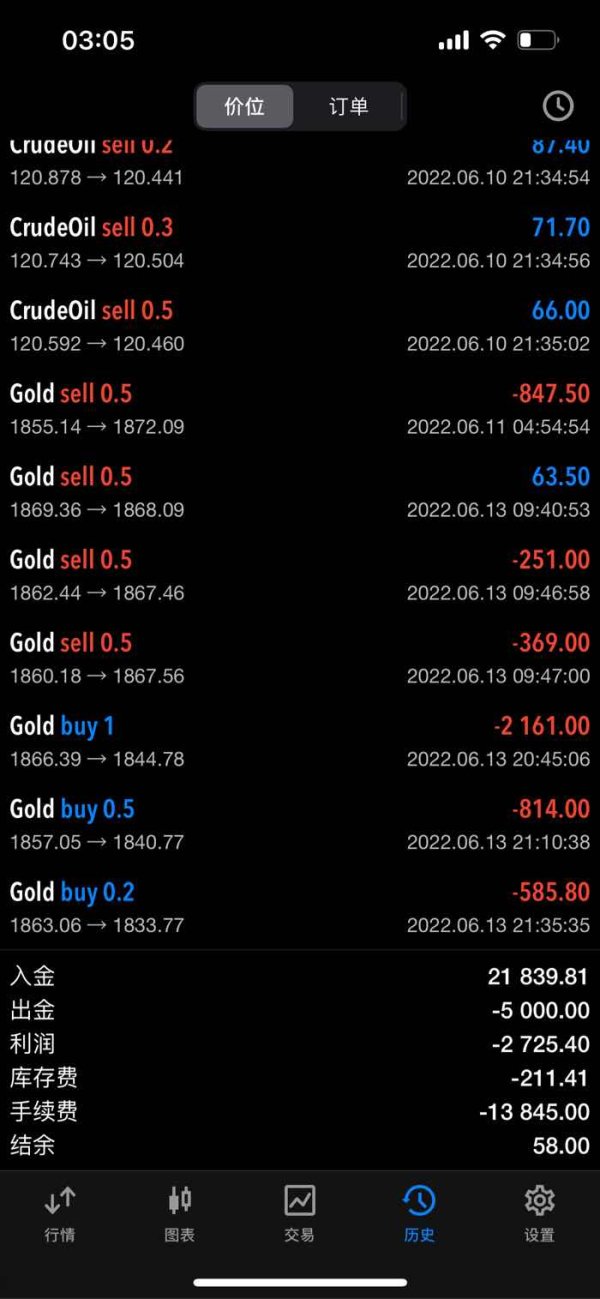Viewport: 600px width, 1299px height.
Task: Open Gold sell 0.5 trade with 63.50 profit
Action: [x=300, y=492]
